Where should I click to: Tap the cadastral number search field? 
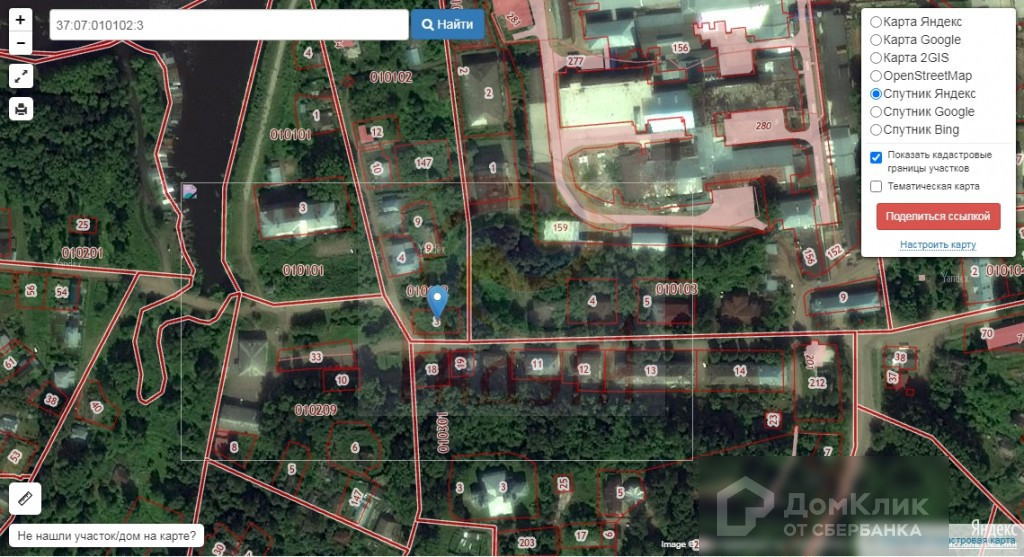[229, 25]
